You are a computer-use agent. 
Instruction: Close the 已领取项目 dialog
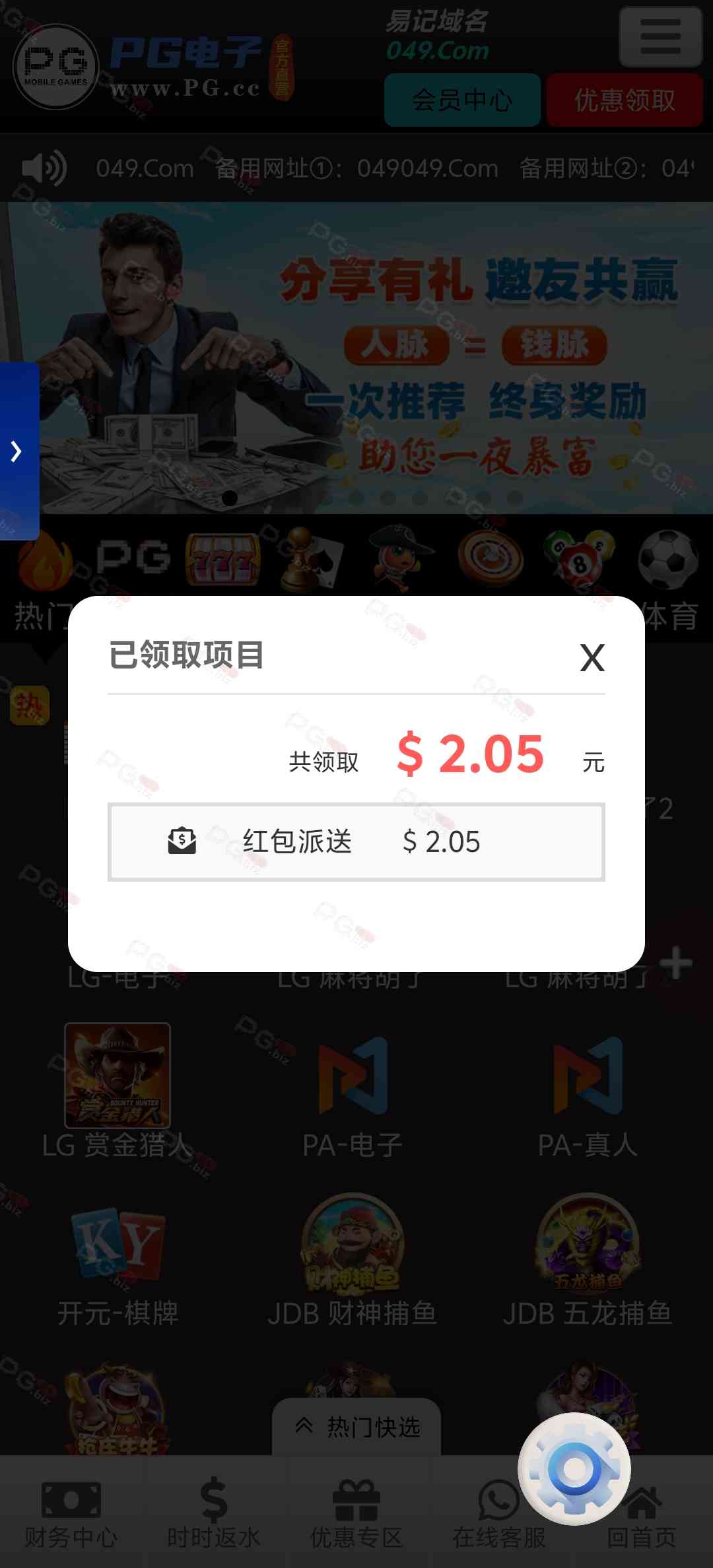(592, 657)
